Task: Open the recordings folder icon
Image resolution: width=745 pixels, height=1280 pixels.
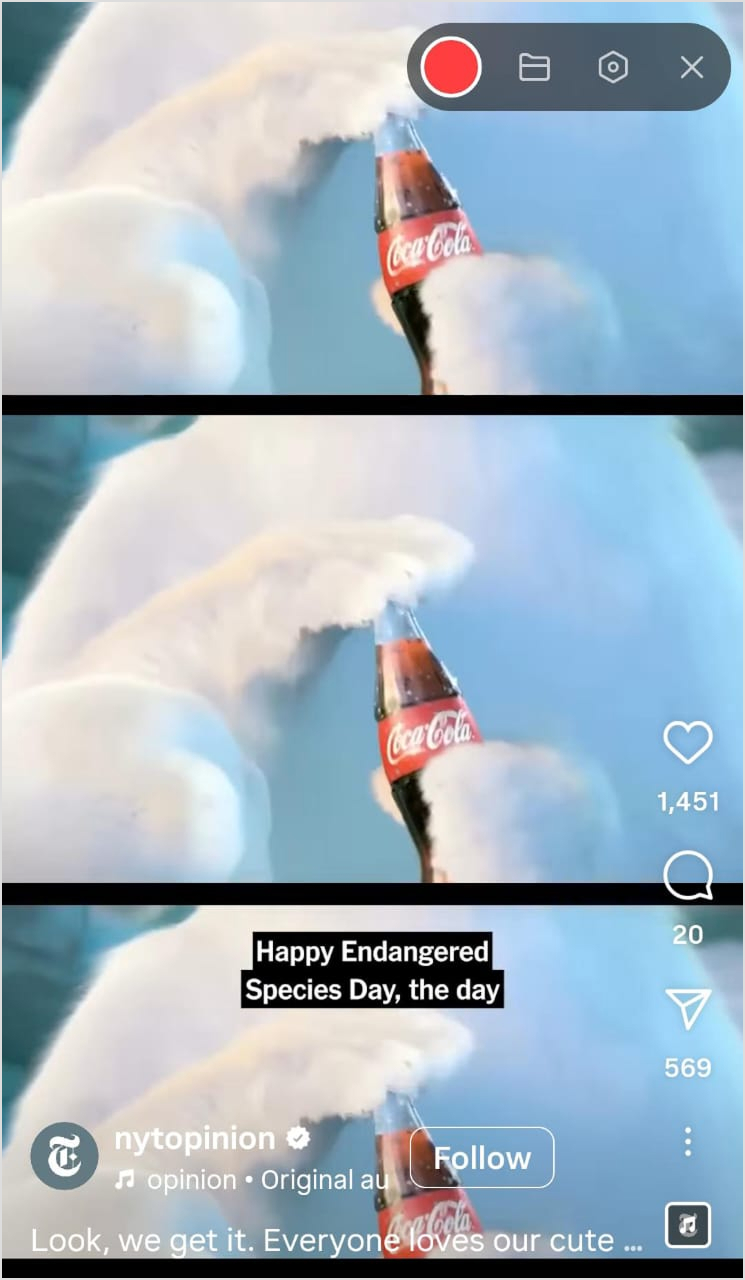Action: (534, 67)
